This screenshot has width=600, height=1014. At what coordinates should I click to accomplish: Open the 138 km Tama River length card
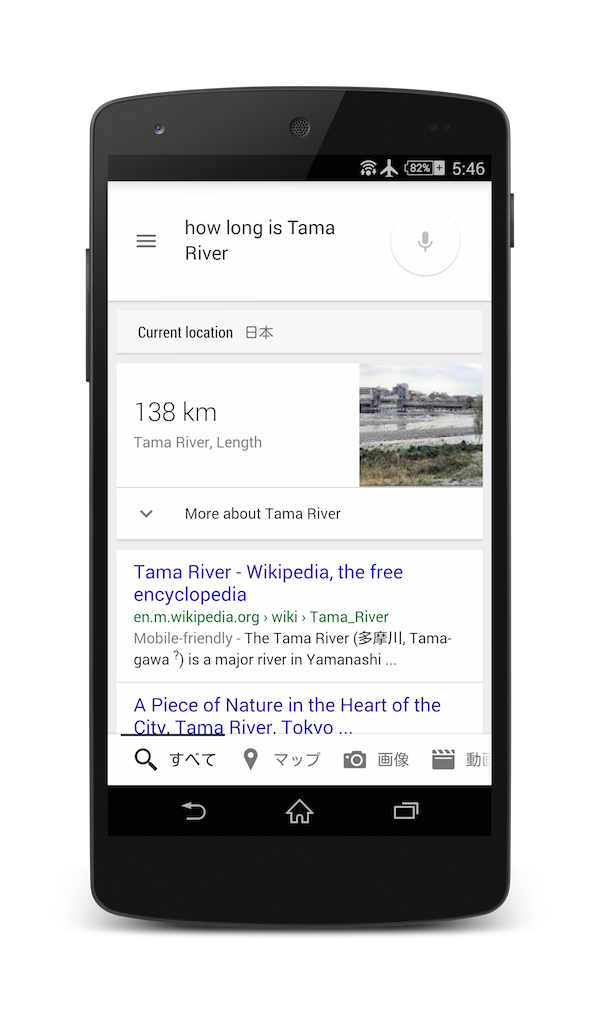[299, 425]
